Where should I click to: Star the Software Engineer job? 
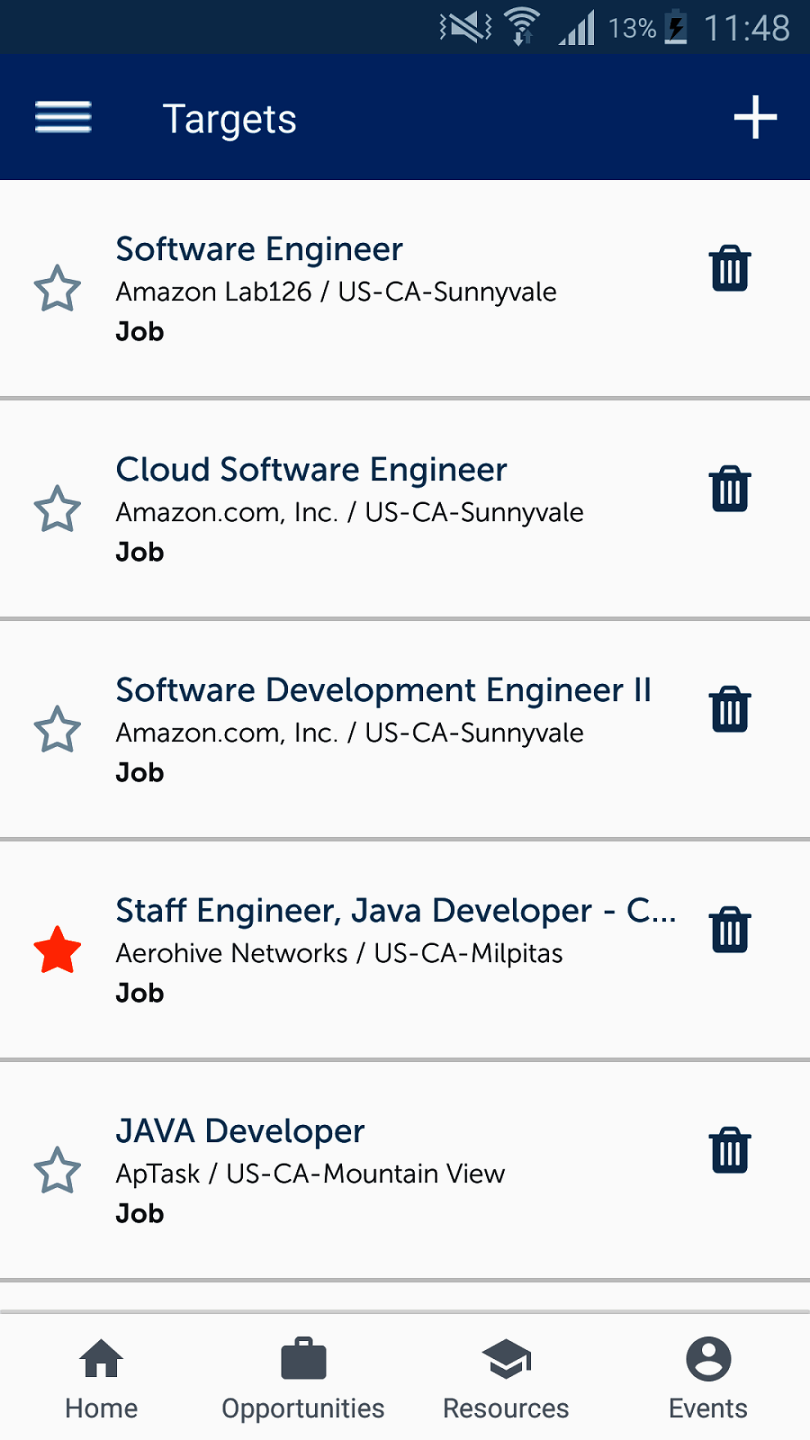pyautogui.click(x=57, y=290)
